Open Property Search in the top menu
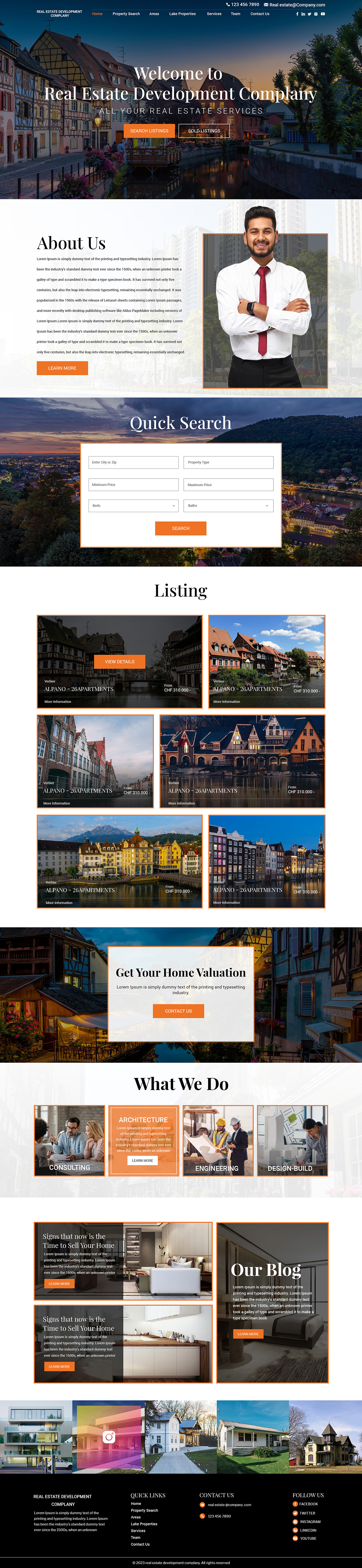The height and width of the screenshot is (1568, 362). coord(126,13)
